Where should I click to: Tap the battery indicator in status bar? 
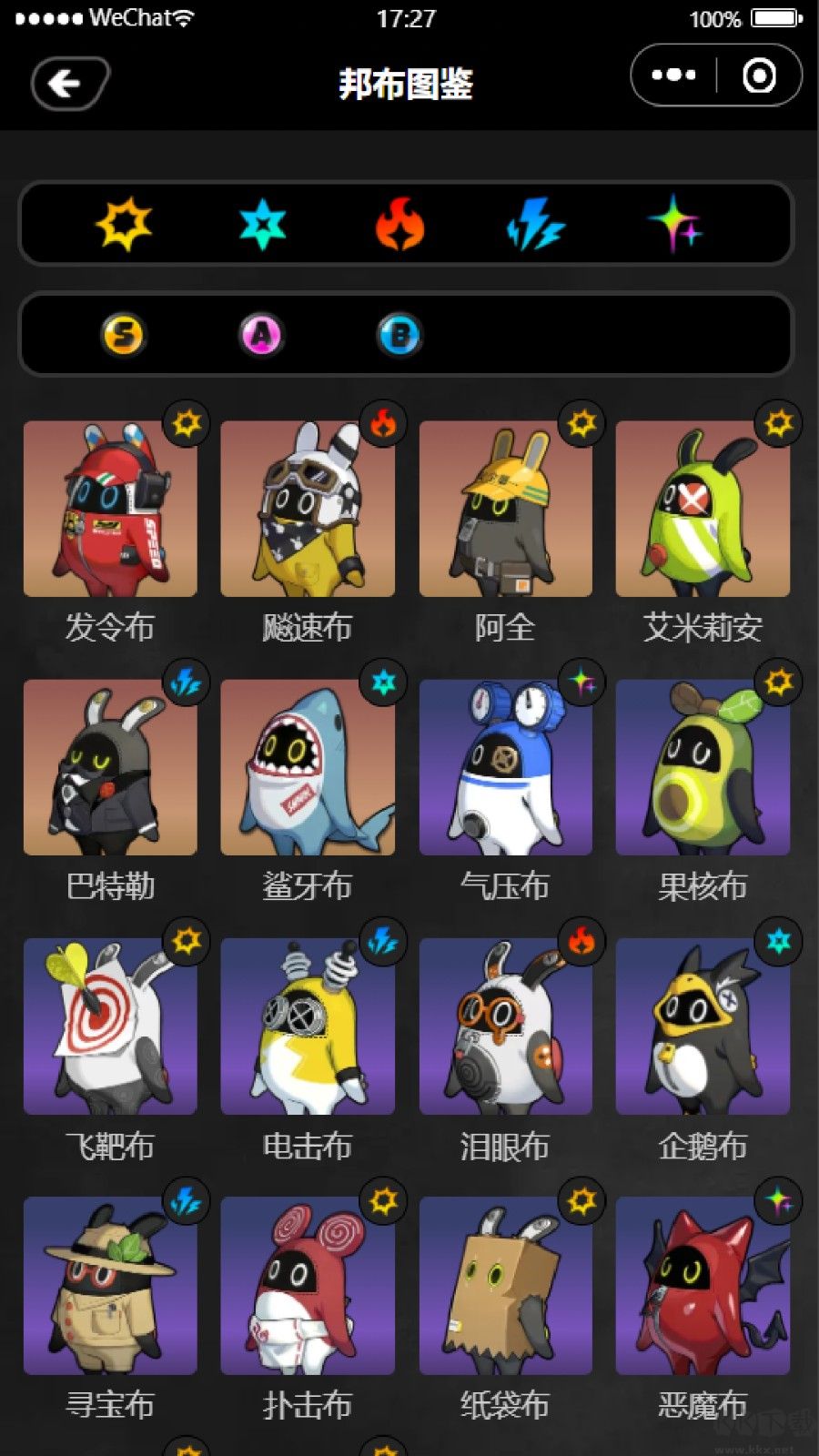point(773,16)
